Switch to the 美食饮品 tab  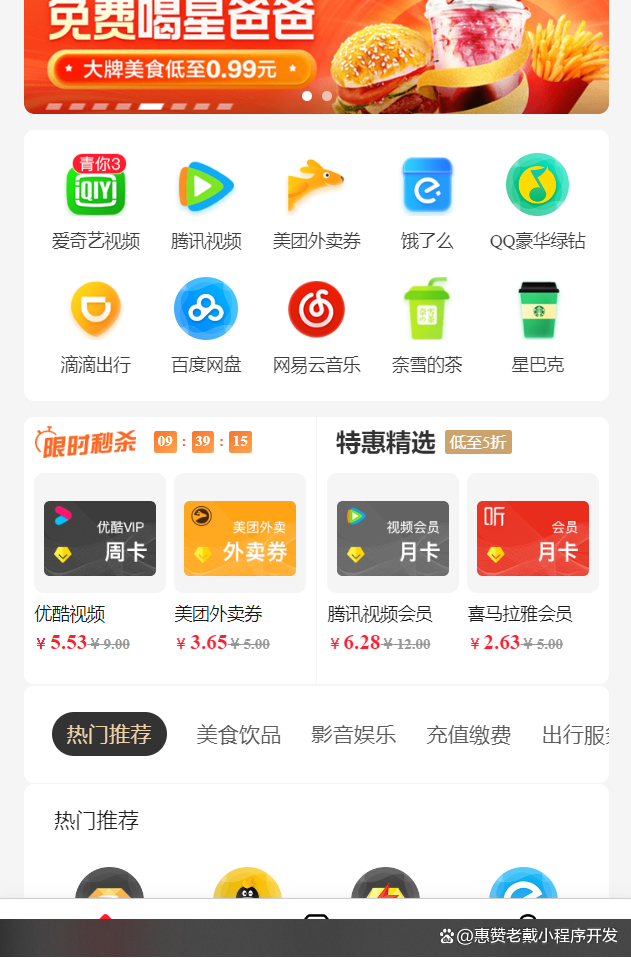(238, 735)
